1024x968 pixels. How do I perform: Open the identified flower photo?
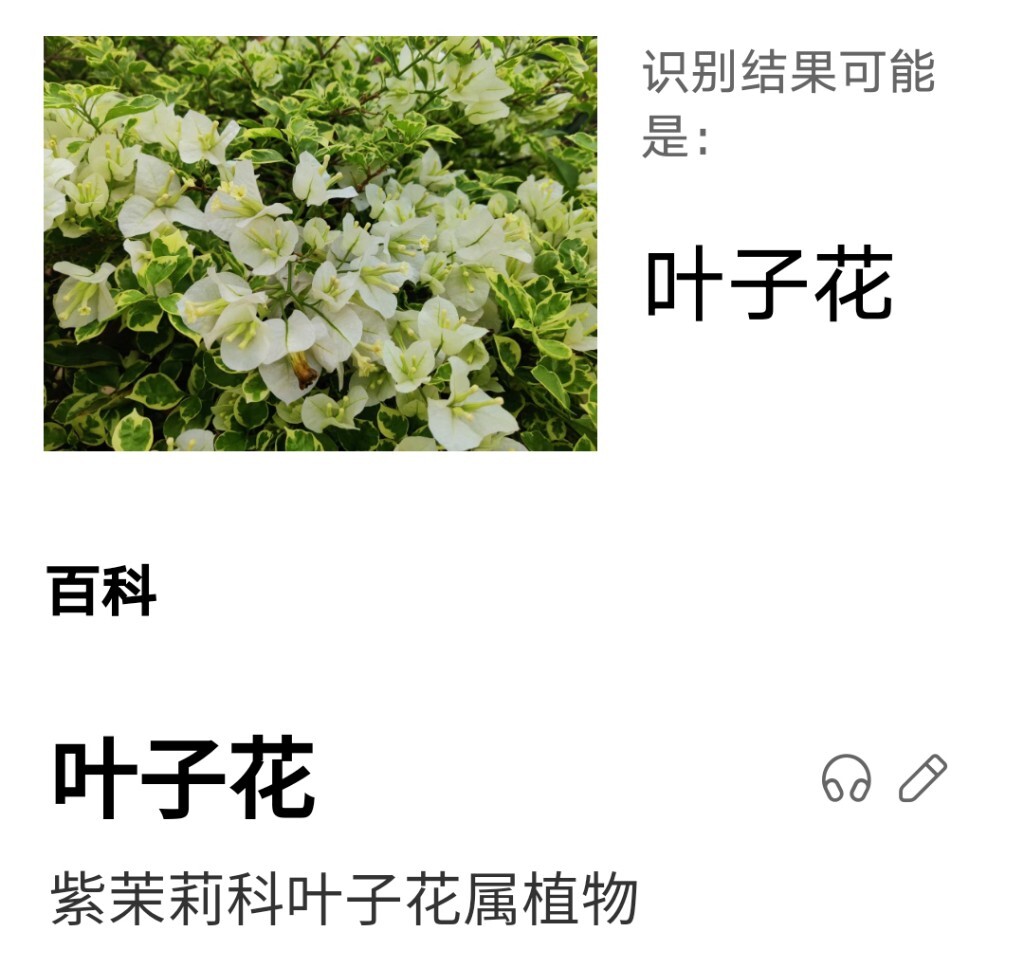coord(320,243)
